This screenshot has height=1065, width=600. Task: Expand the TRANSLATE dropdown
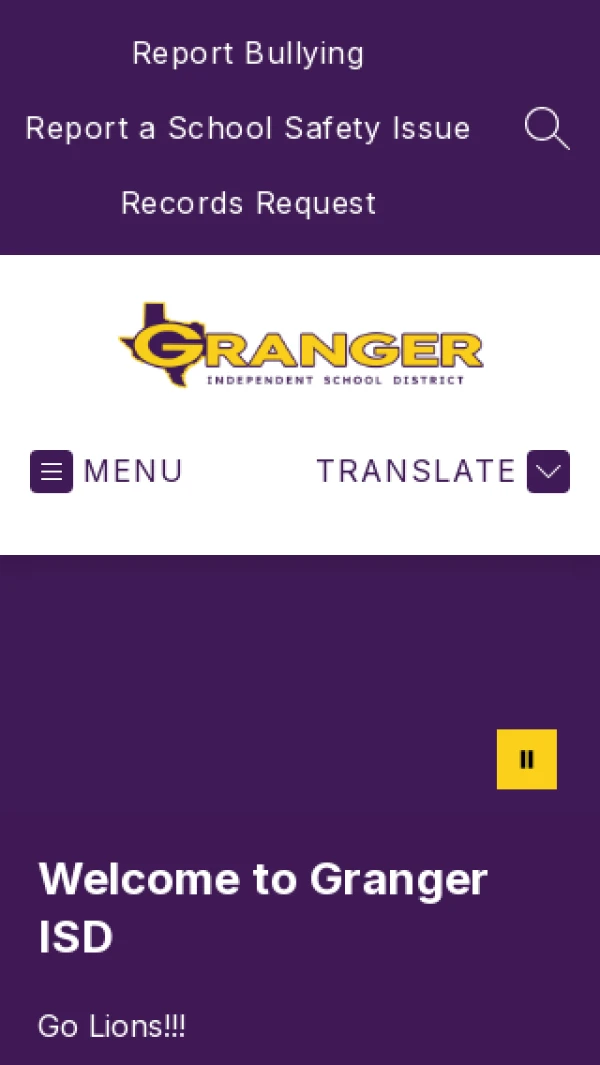[548, 471]
